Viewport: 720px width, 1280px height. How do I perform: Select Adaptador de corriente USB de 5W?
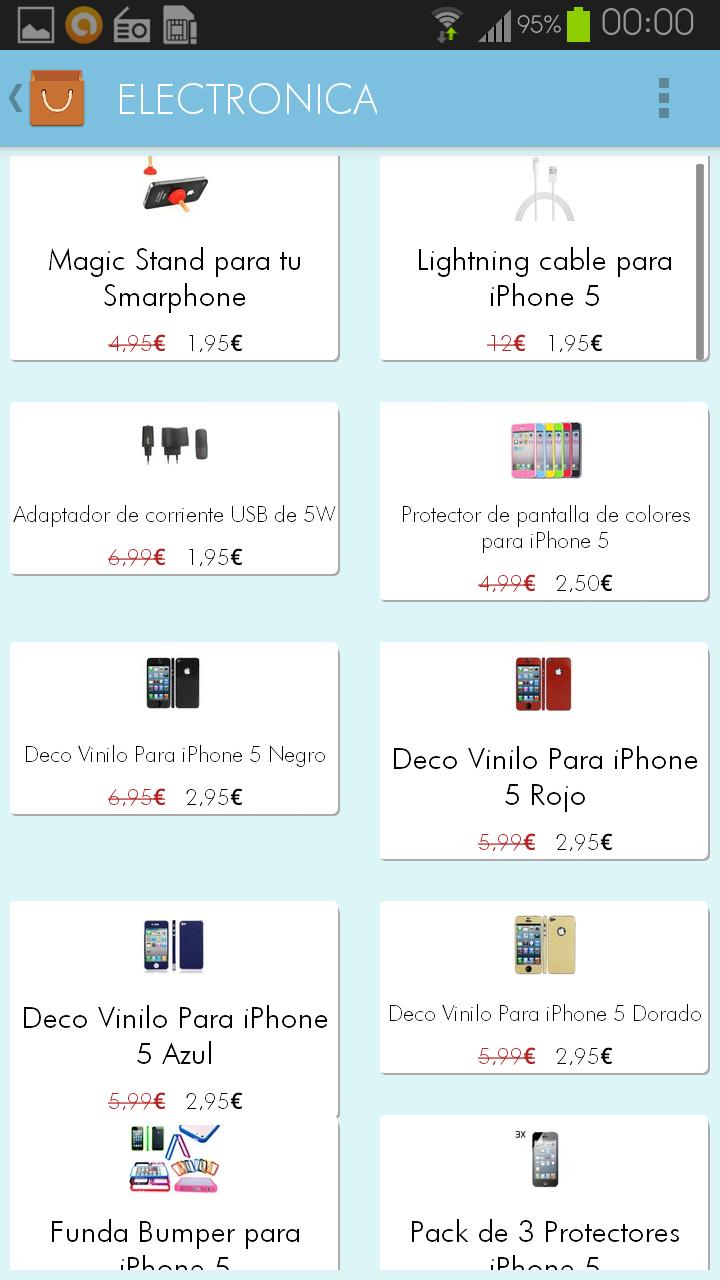(174, 490)
